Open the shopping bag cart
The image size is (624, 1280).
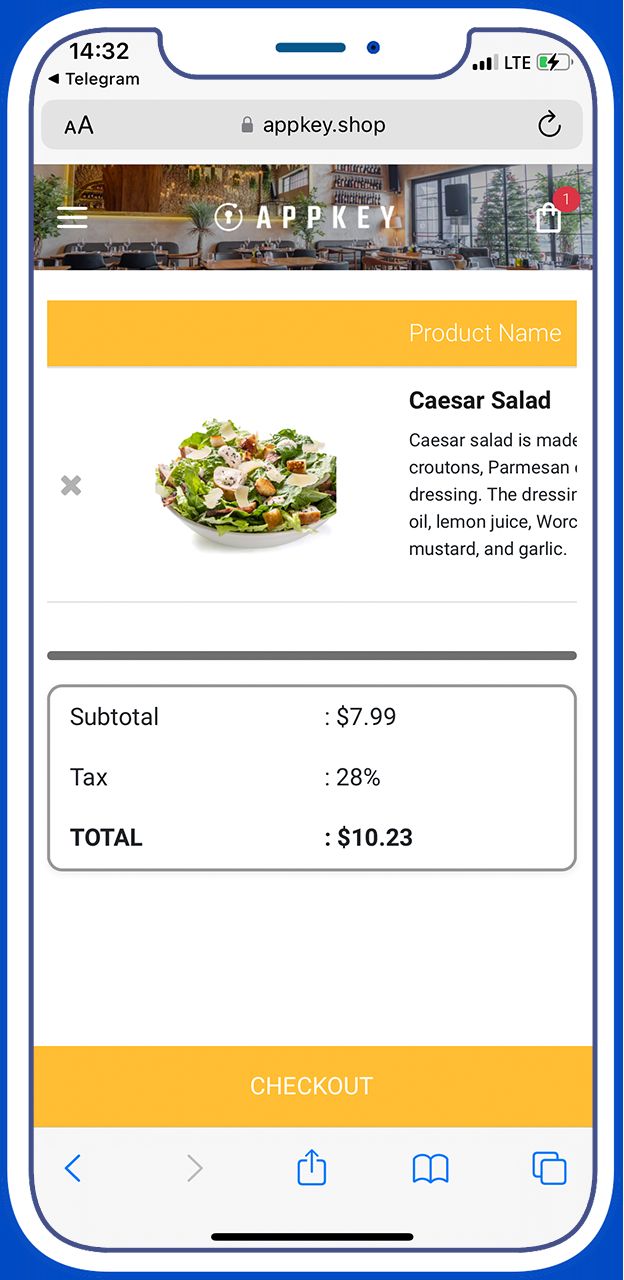pyautogui.click(x=549, y=217)
